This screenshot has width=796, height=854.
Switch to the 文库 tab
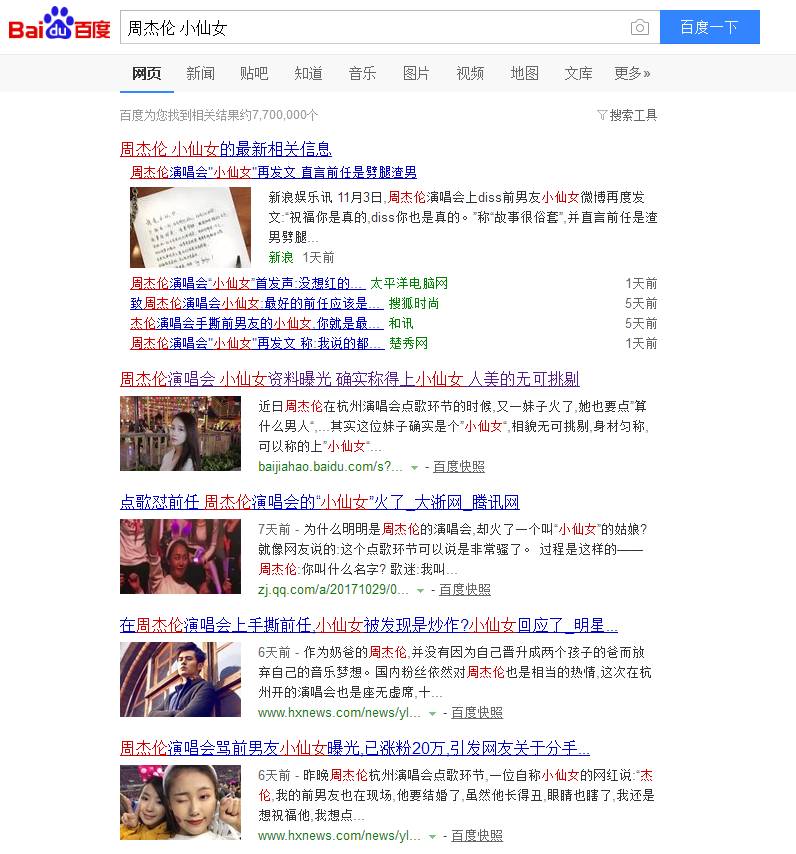(x=578, y=73)
